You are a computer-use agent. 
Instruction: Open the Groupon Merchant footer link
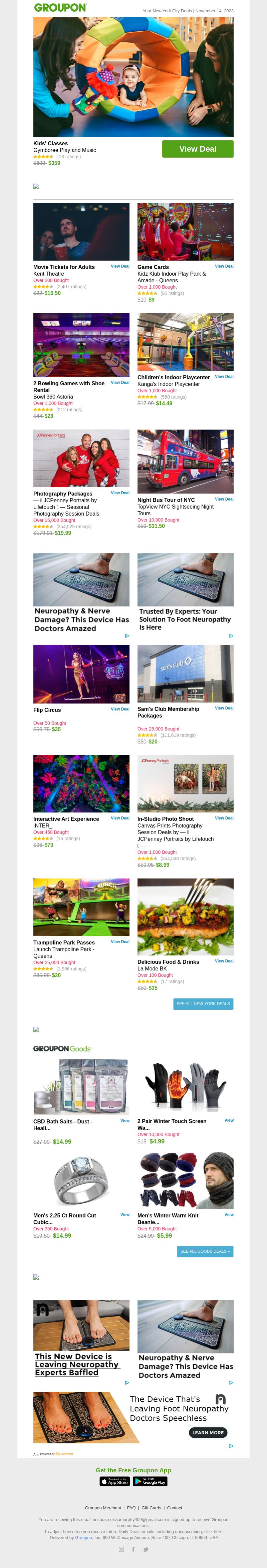[103, 1508]
